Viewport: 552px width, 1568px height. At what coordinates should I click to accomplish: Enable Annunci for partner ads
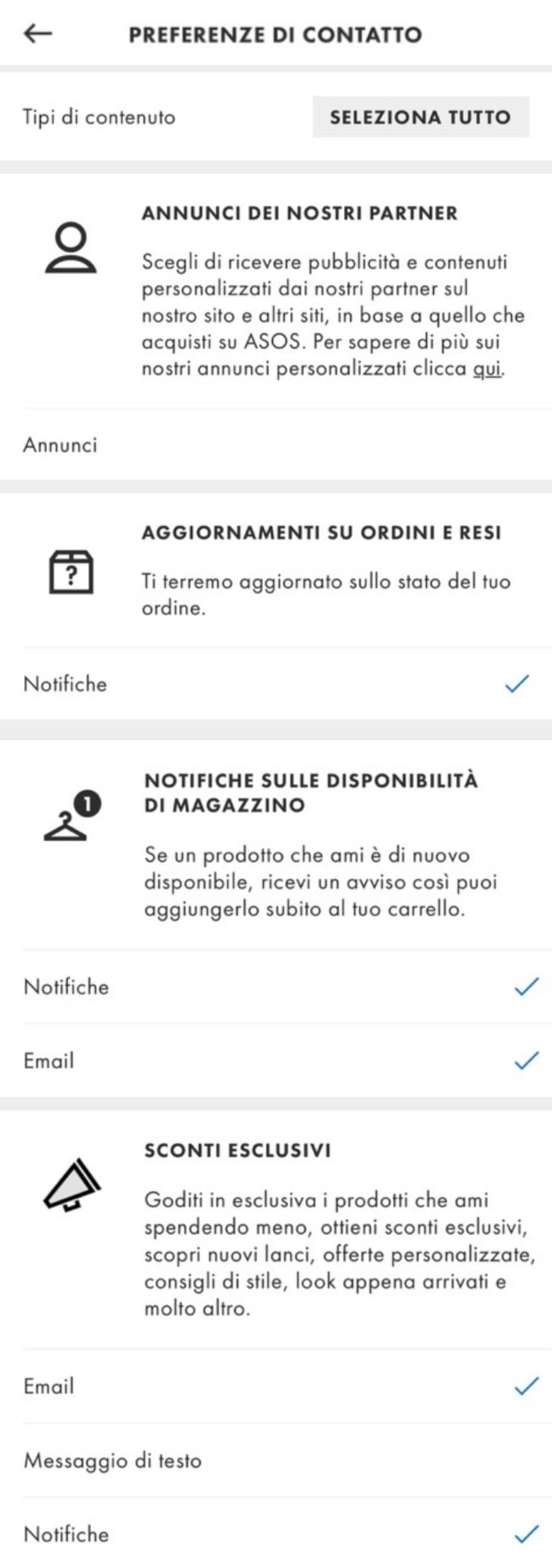[x=276, y=445]
